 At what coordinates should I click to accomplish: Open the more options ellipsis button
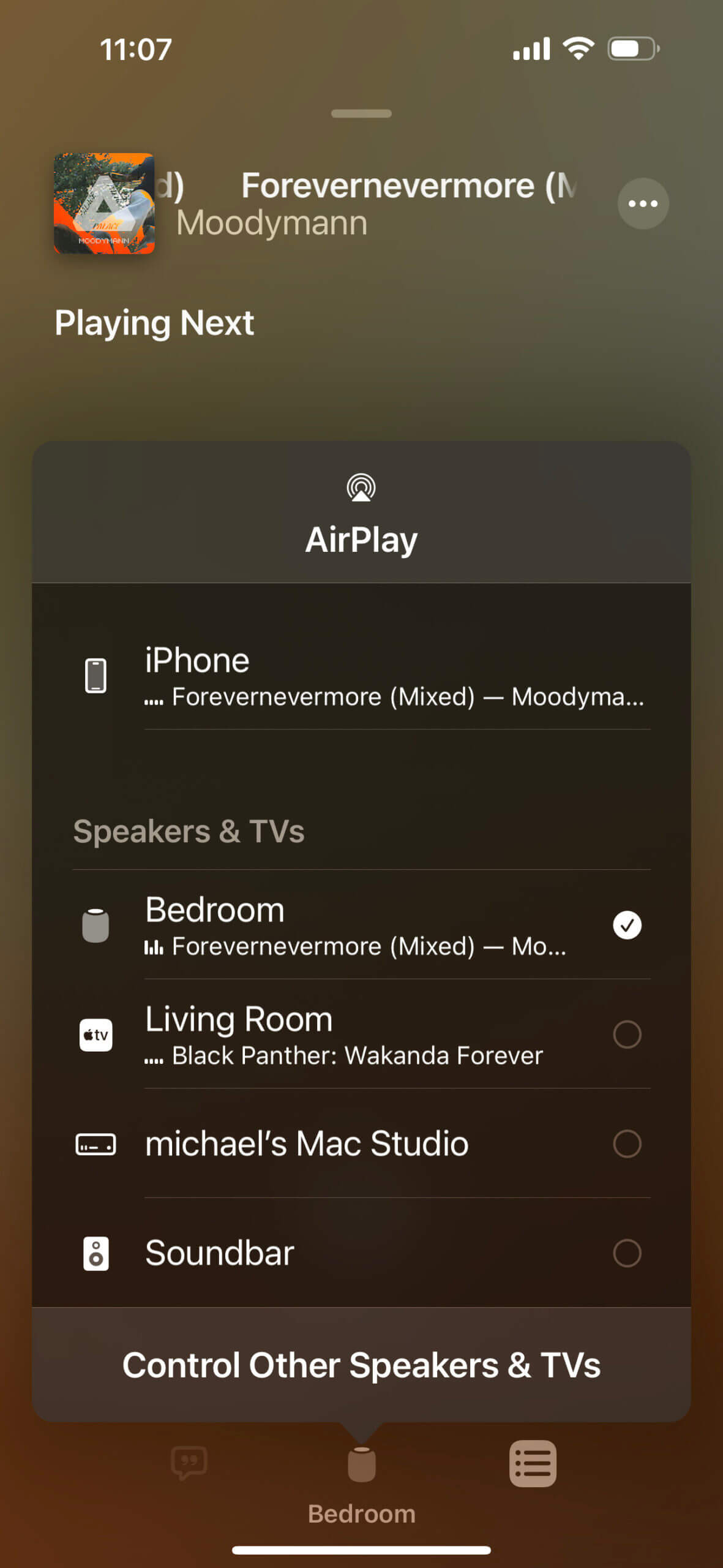coord(643,203)
